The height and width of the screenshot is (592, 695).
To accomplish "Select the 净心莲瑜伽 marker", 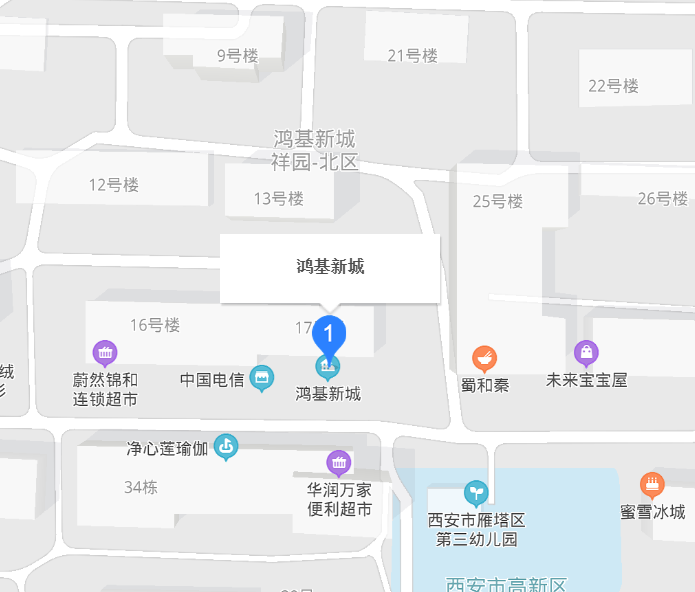I will point(227,446).
